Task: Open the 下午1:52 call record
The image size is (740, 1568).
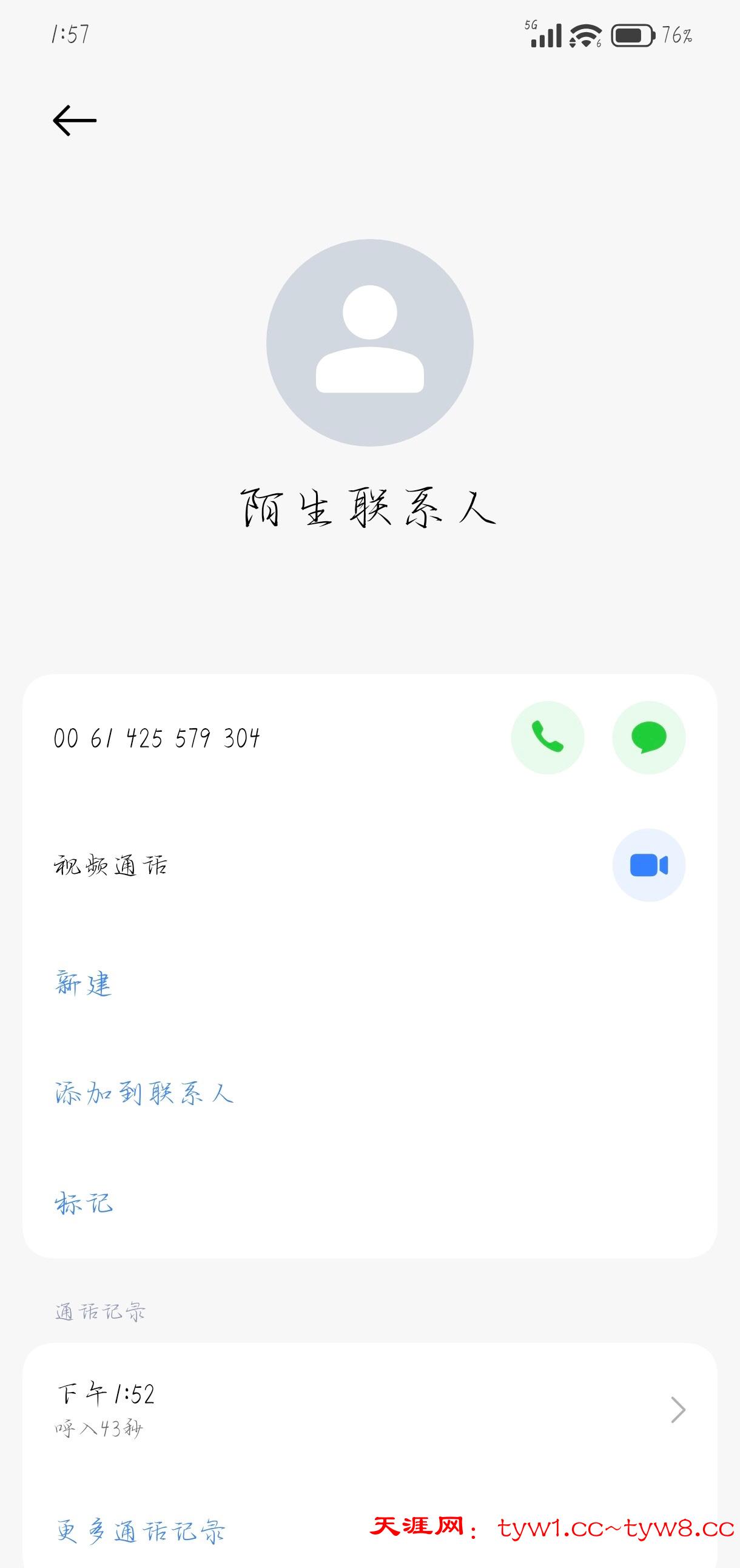Action: (x=369, y=1409)
